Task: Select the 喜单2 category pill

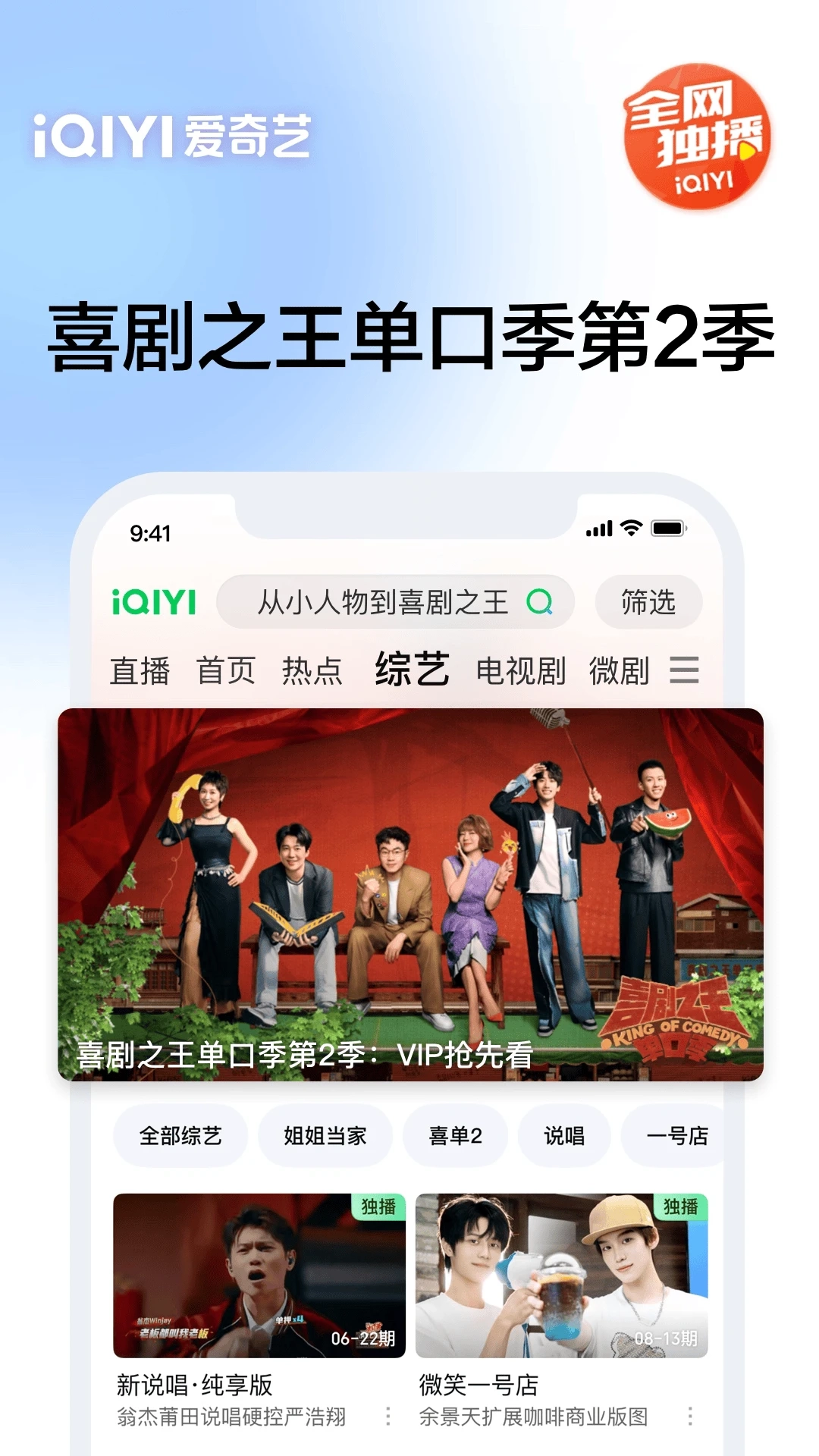Action: click(x=456, y=1135)
